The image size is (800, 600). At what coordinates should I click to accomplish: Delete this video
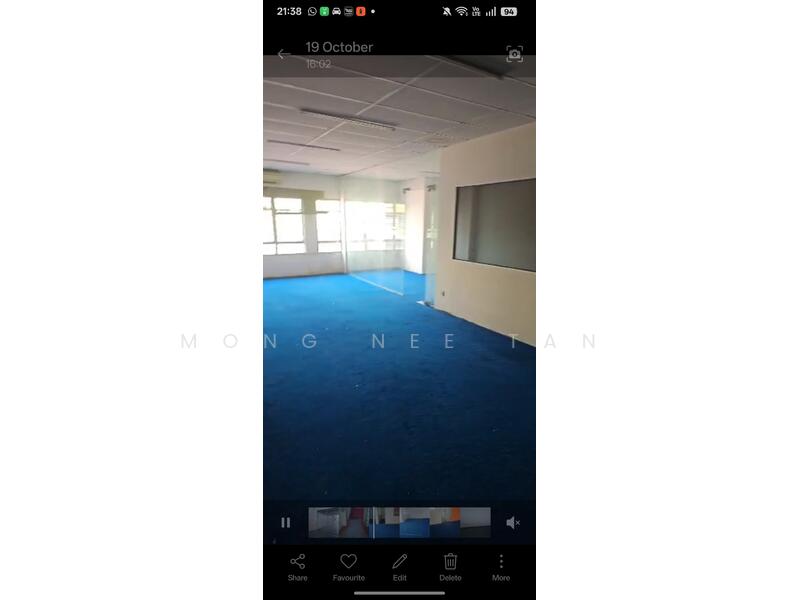[x=450, y=566]
